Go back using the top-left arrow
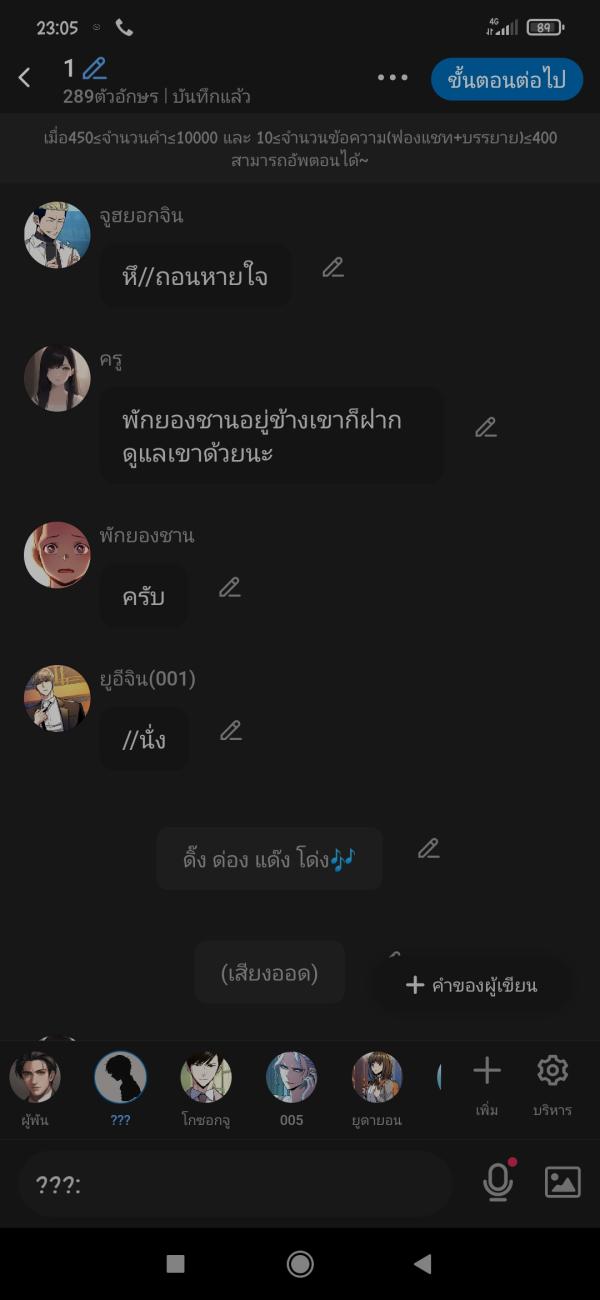This screenshot has width=600, height=1300. coord(25,78)
